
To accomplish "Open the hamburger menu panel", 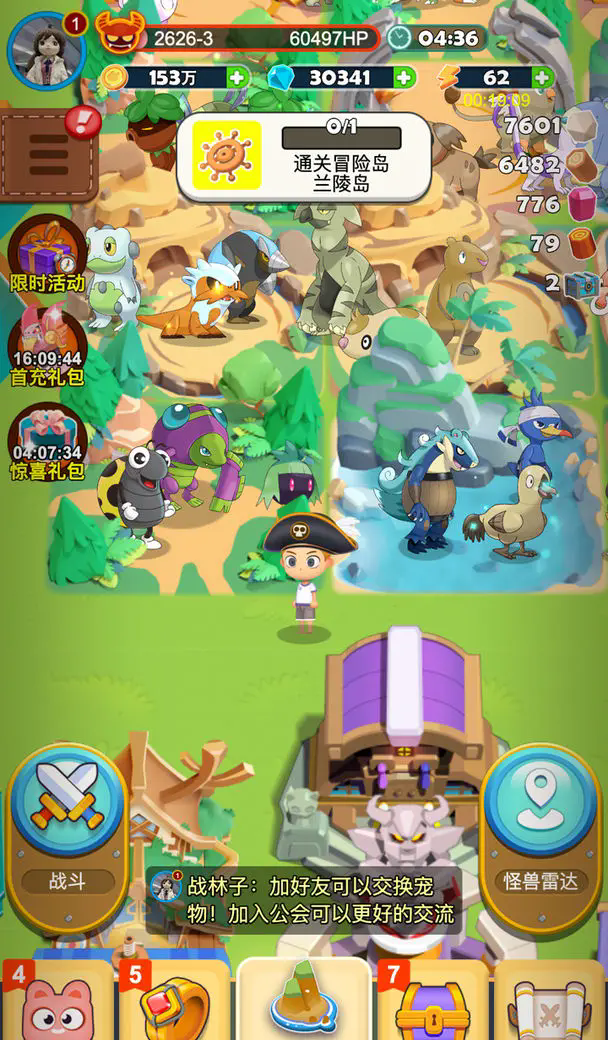I will [47, 156].
